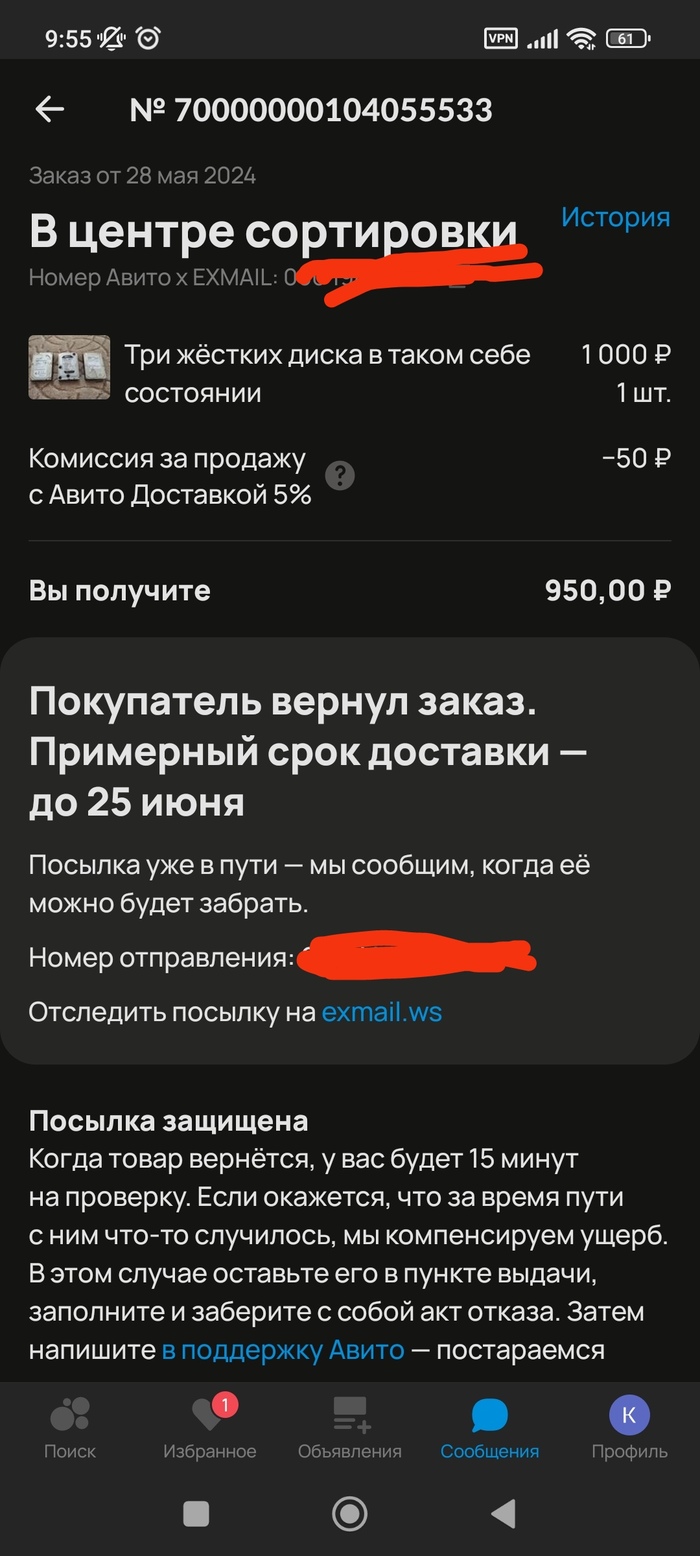This screenshot has width=700, height=1556.
Task: Tap the system home button
Action: point(349,1514)
